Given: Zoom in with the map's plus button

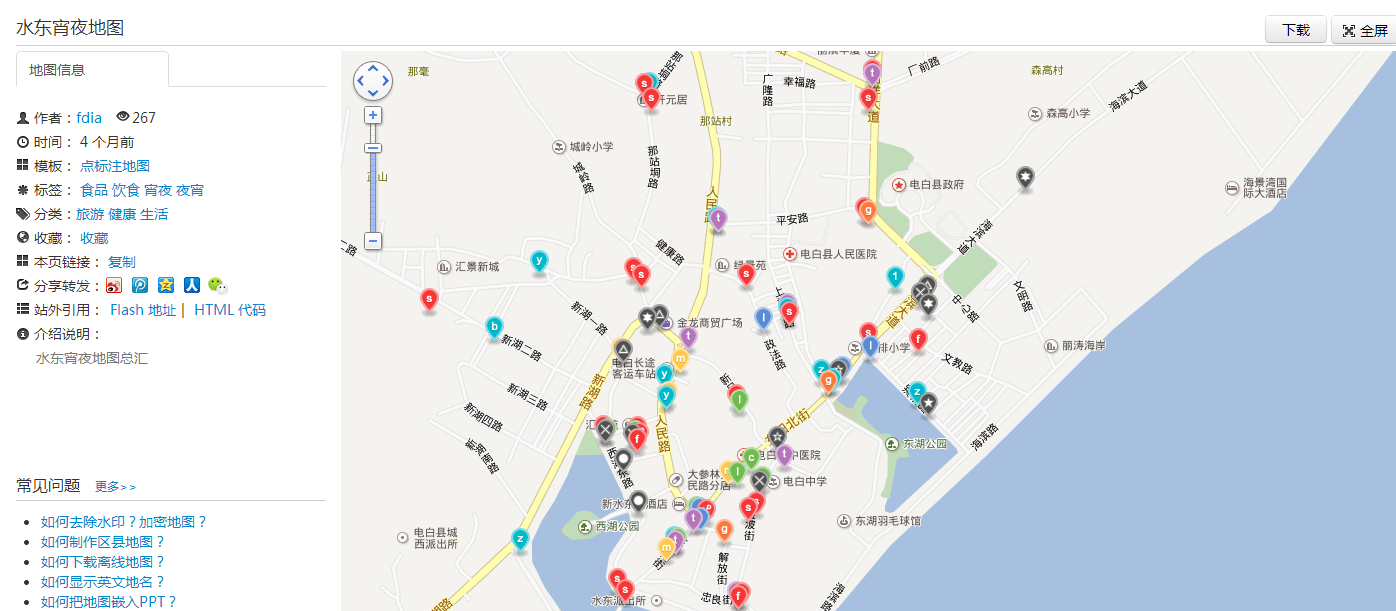Looking at the screenshot, I should pyautogui.click(x=373, y=115).
